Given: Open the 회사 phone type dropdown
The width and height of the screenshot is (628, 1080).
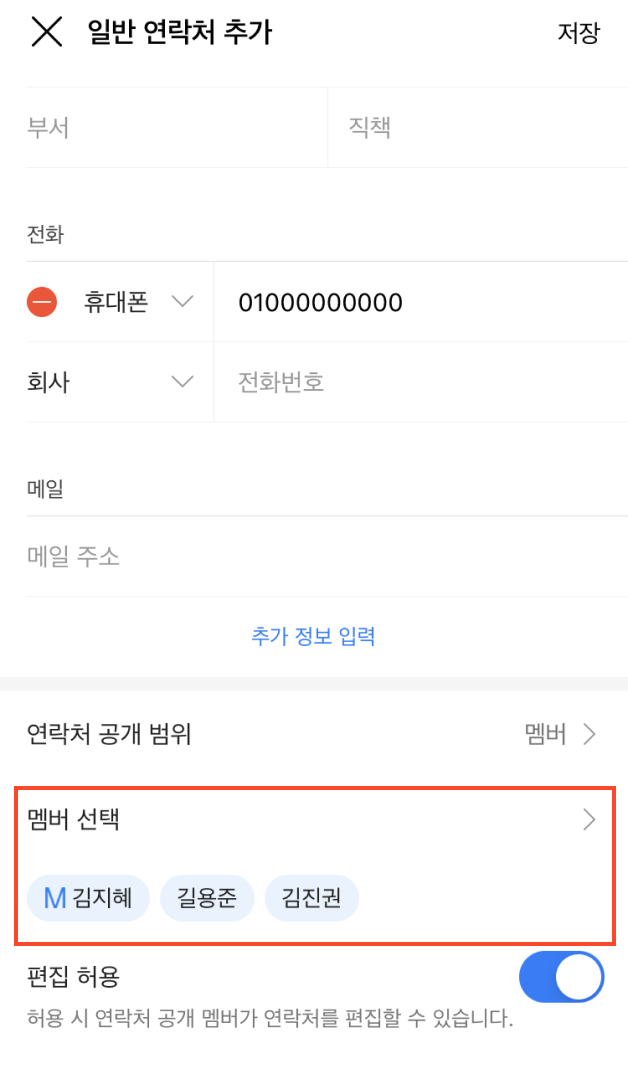Looking at the screenshot, I should (x=110, y=382).
